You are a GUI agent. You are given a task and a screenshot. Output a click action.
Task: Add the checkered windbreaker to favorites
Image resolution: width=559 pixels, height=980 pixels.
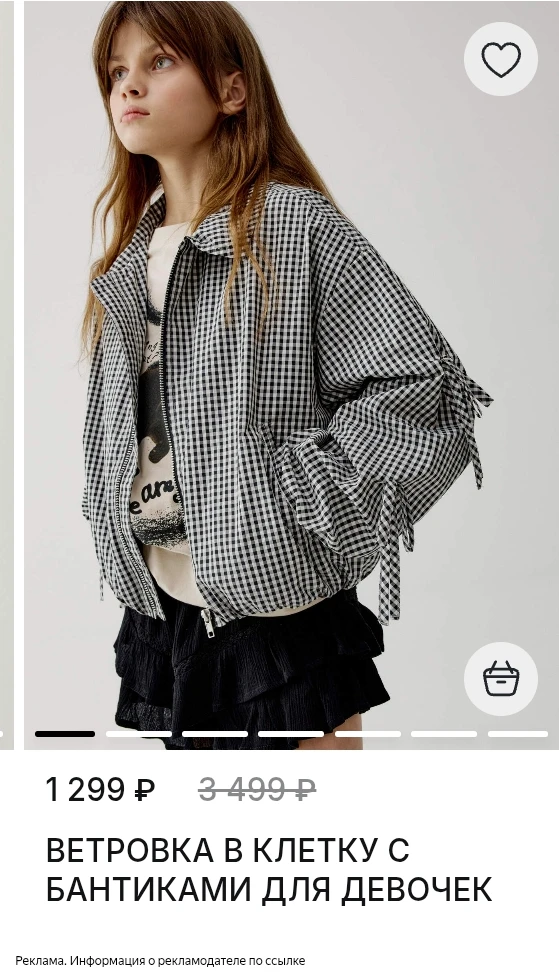pos(500,59)
